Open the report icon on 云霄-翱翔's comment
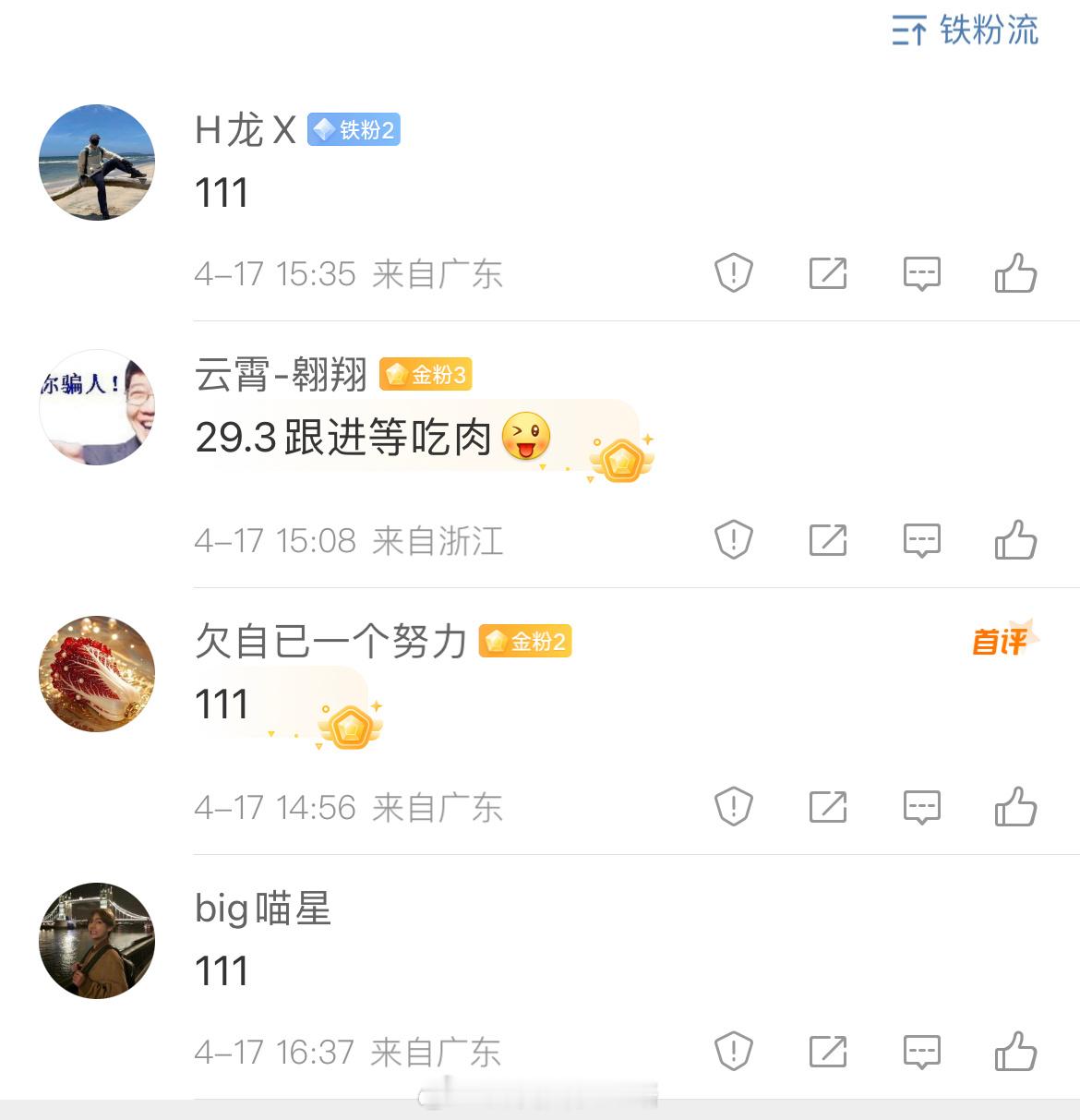 click(732, 540)
